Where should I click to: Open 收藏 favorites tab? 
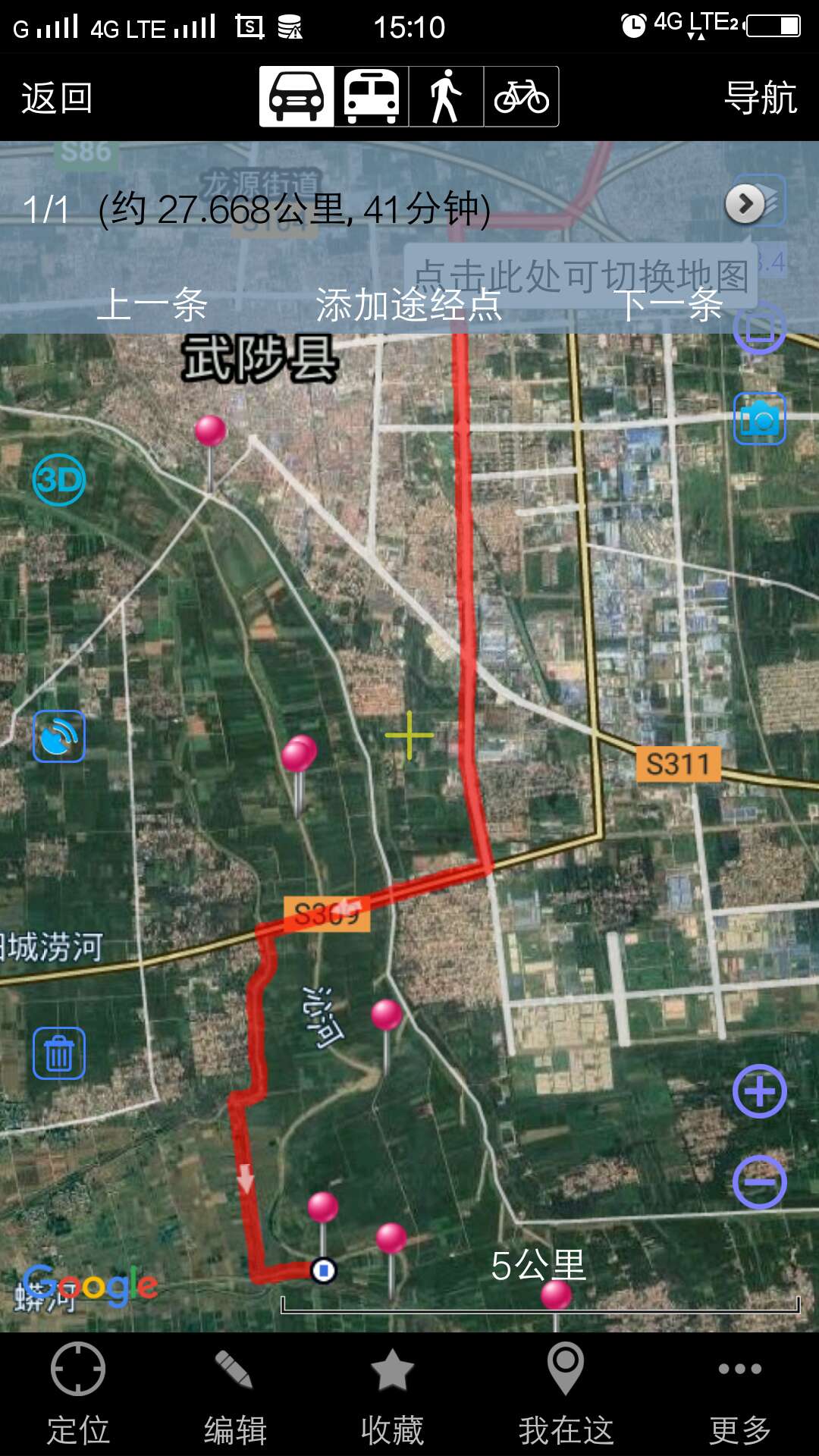pyautogui.click(x=392, y=1394)
